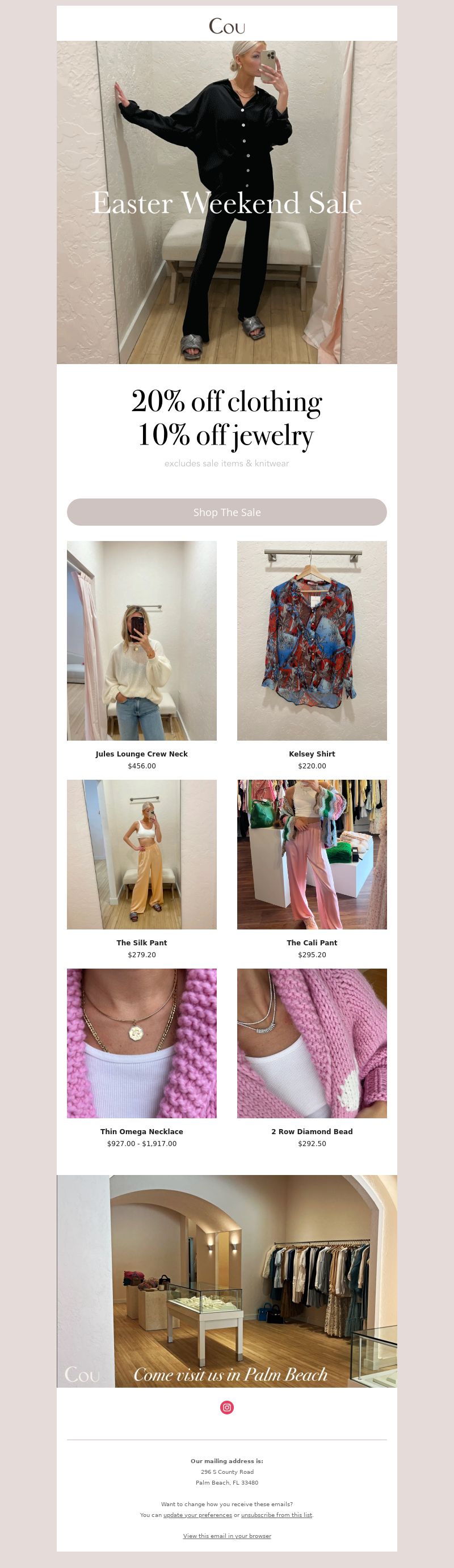Open the Jules Lounge Crew Neck product
This screenshot has width=454, height=1568.
click(x=141, y=640)
